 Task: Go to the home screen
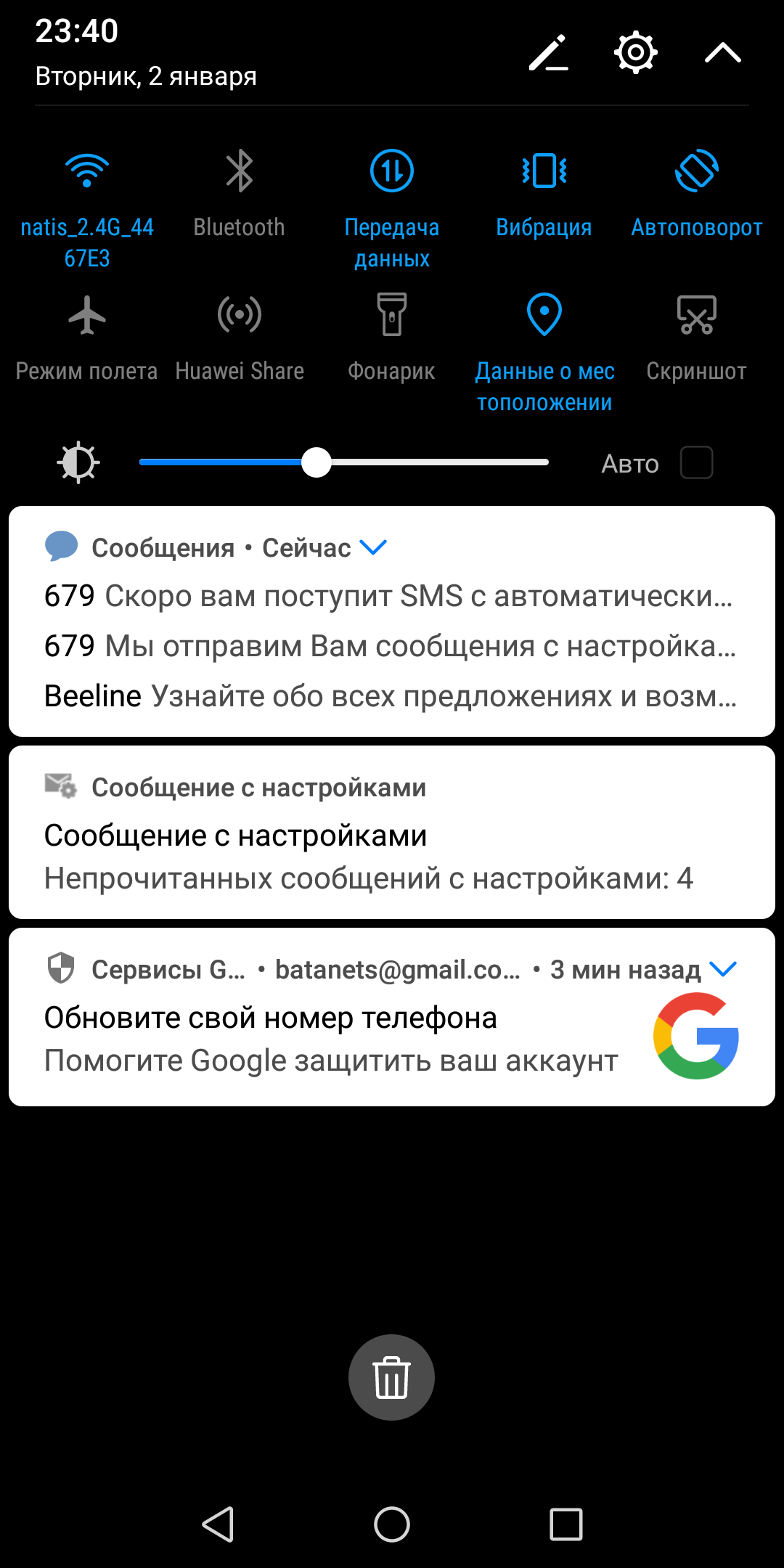pos(392,1524)
